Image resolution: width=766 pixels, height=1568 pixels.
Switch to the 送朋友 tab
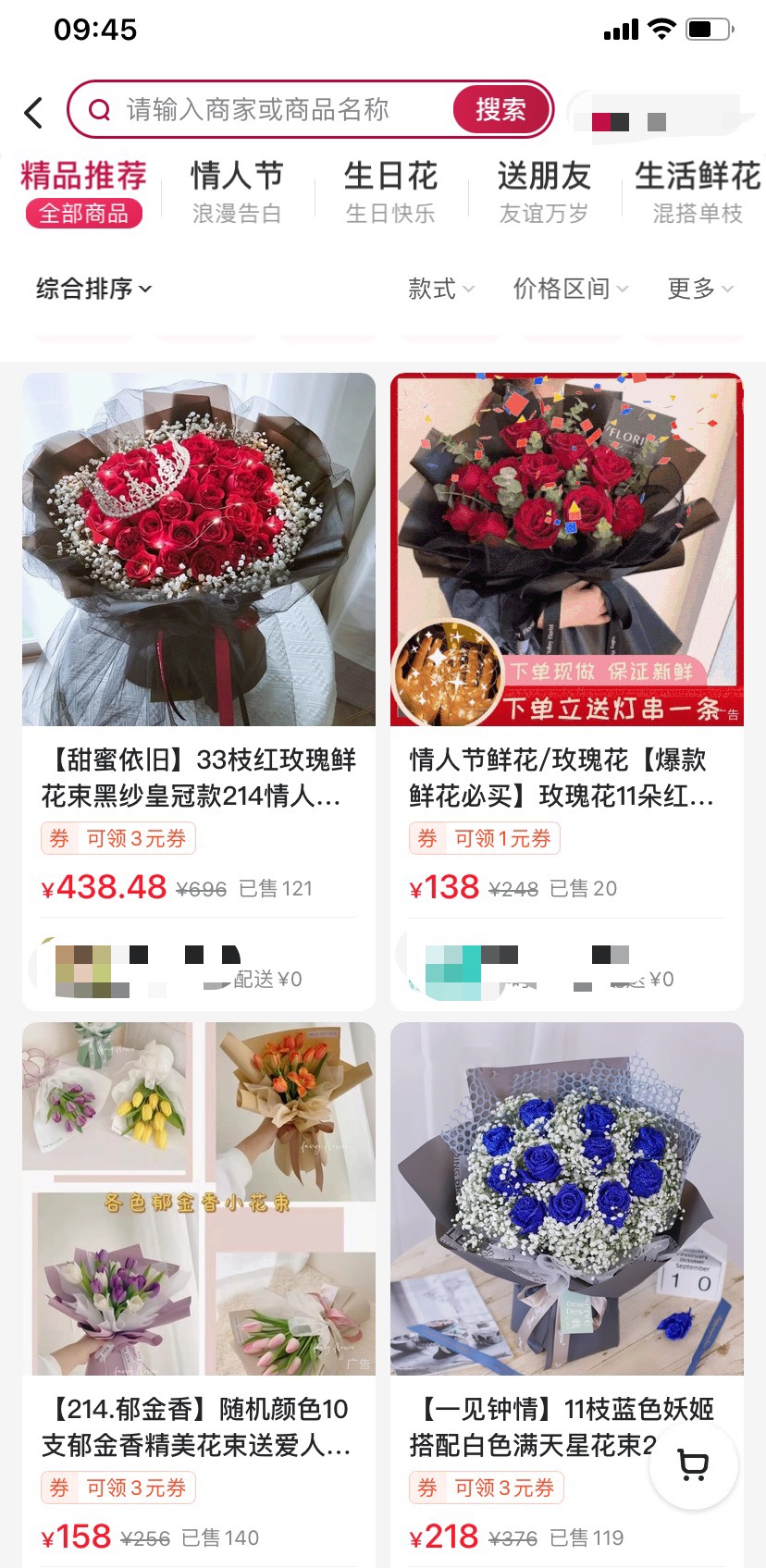pos(544,191)
